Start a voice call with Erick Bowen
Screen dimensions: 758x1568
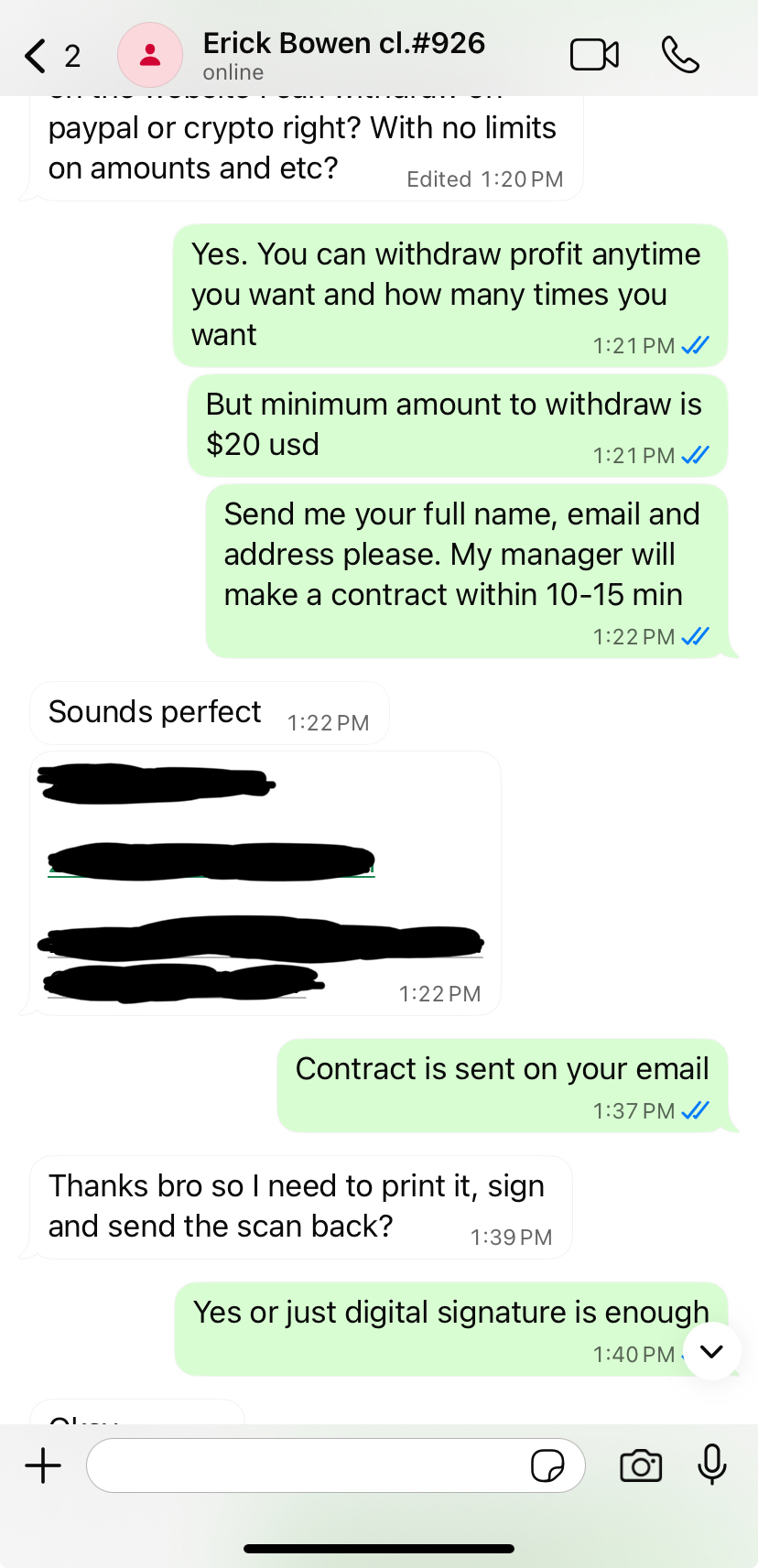click(x=680, y=55)
